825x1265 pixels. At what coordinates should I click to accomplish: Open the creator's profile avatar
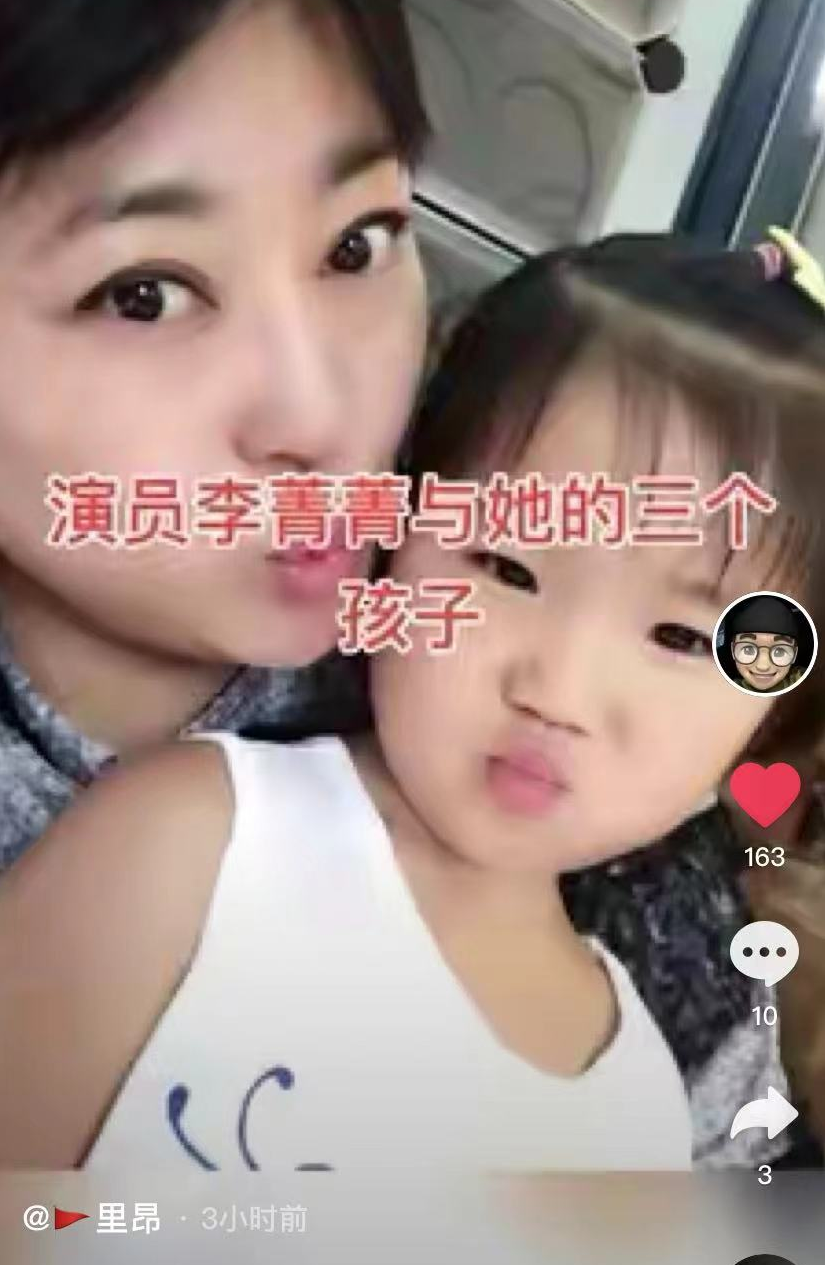click(x=765, y=645)
